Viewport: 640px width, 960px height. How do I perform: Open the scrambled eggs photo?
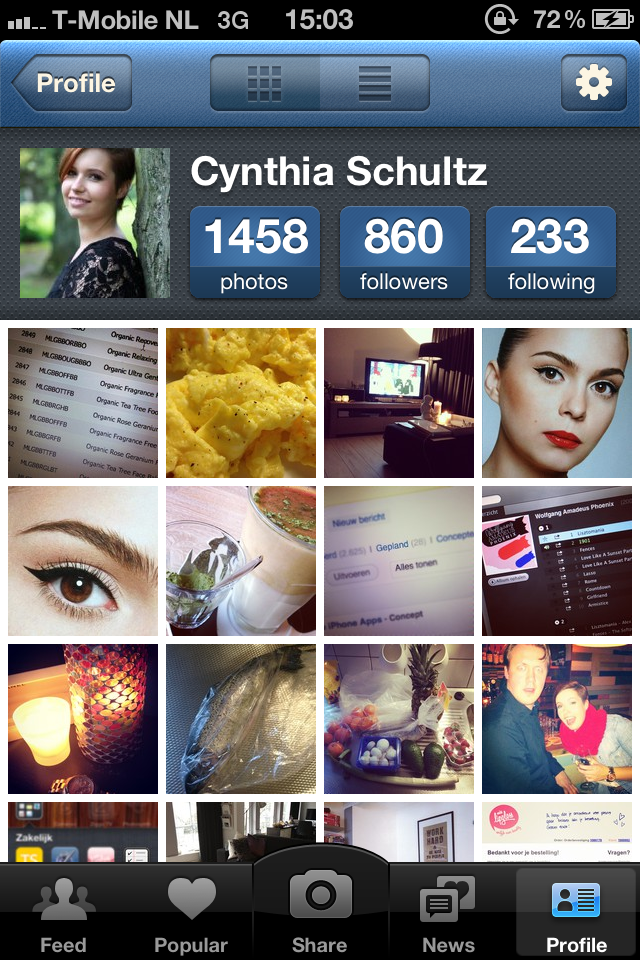click(x=241, y=403)
